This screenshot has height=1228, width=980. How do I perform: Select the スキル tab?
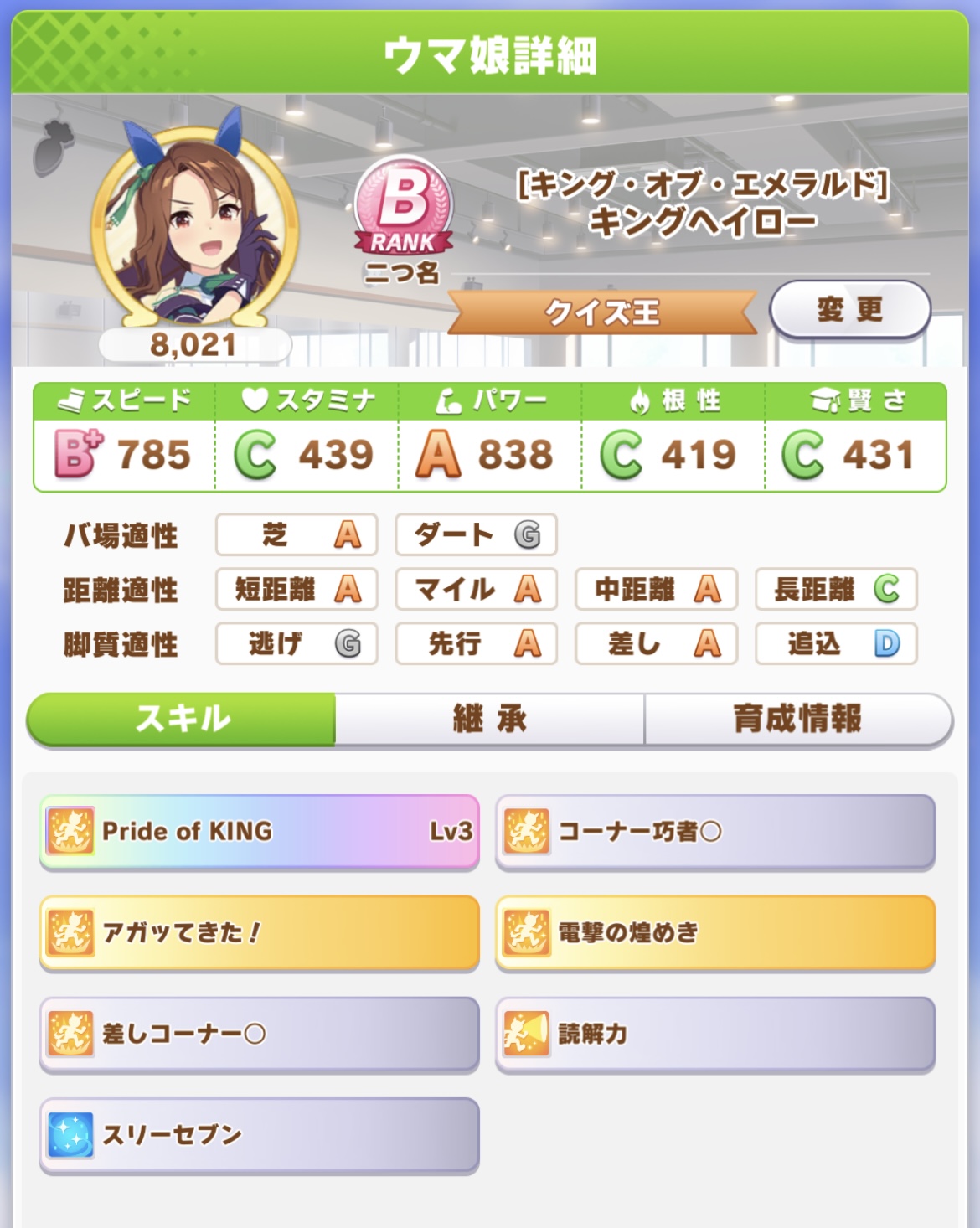(x=182, y=719)
